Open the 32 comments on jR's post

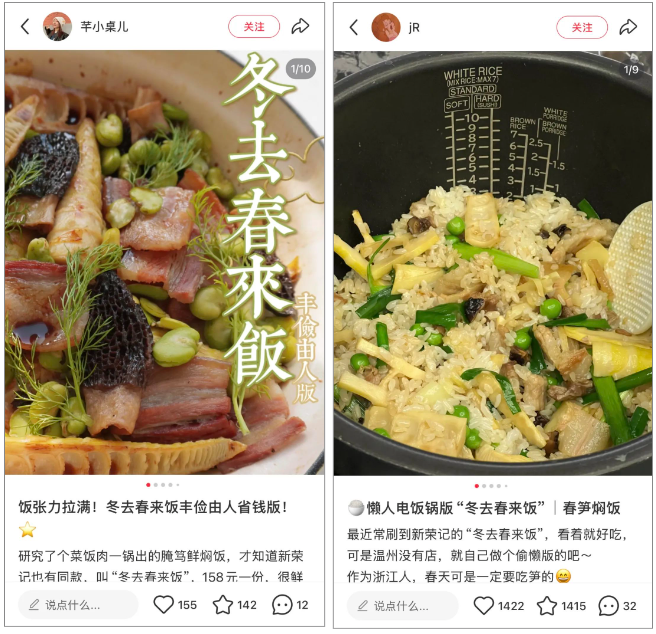pyautogui.click(x=608, y=605)
